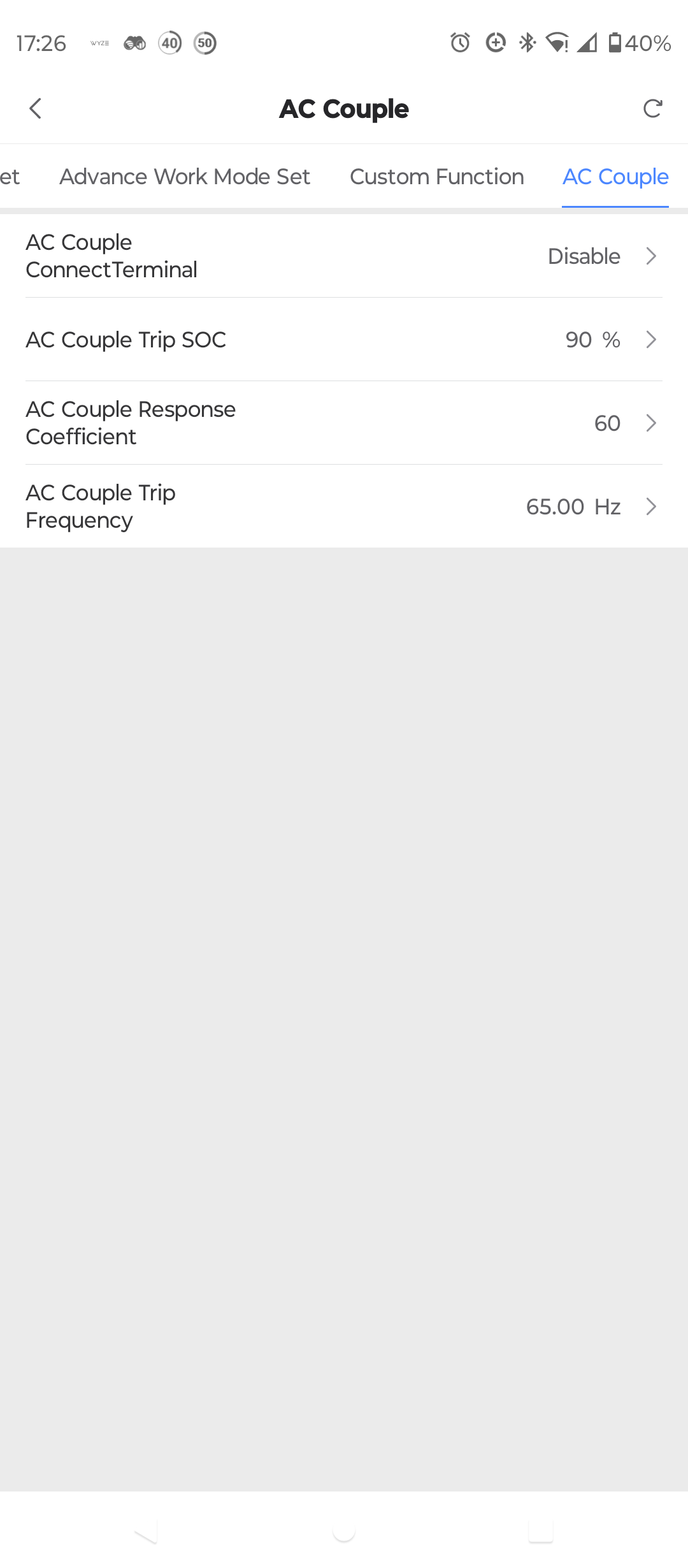Tap the system home button
Screen dimensions: 688x1568
point(344,1530)
